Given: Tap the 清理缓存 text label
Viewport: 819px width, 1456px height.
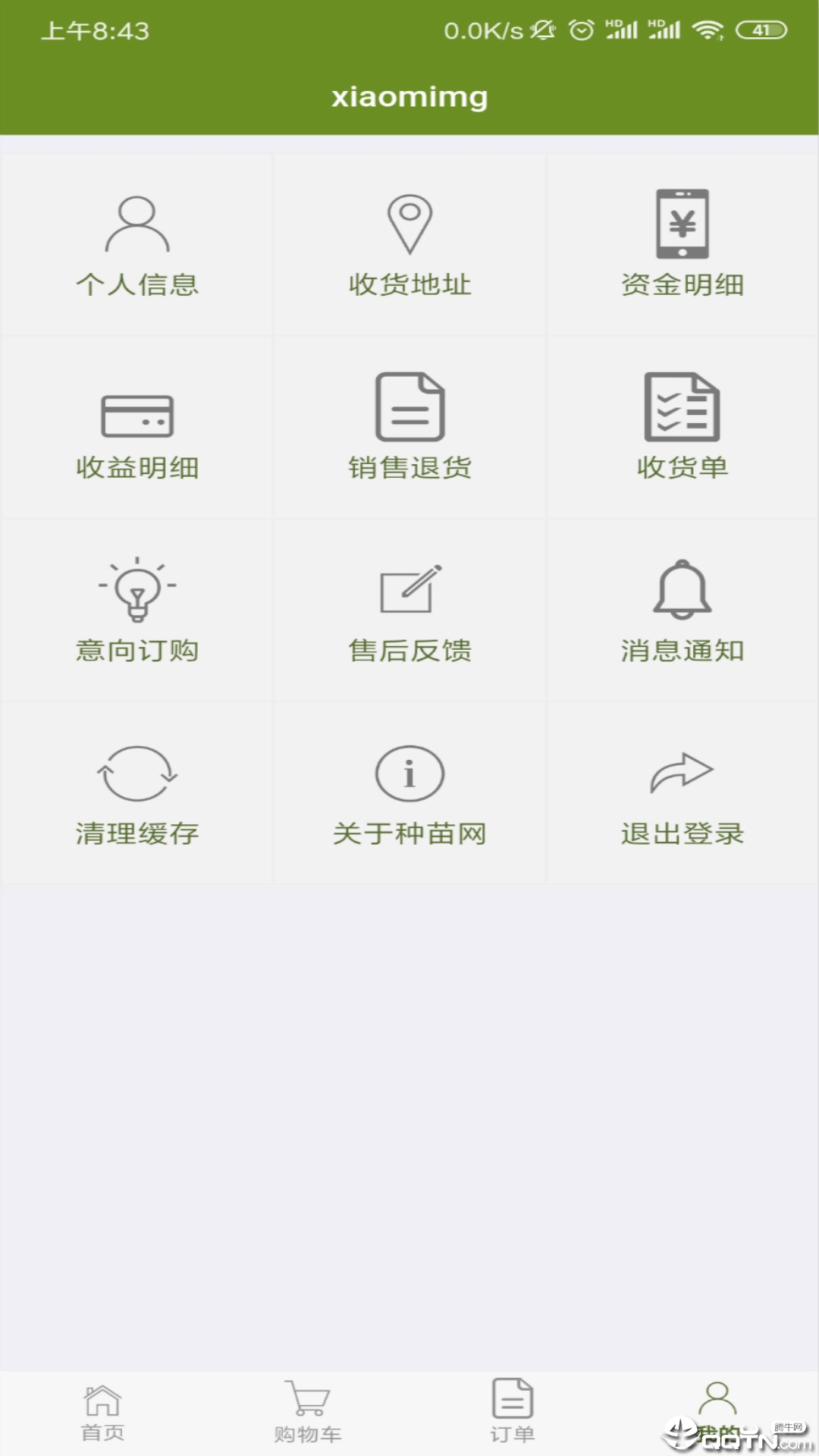Looking at the screenshot, I should 136,833.
